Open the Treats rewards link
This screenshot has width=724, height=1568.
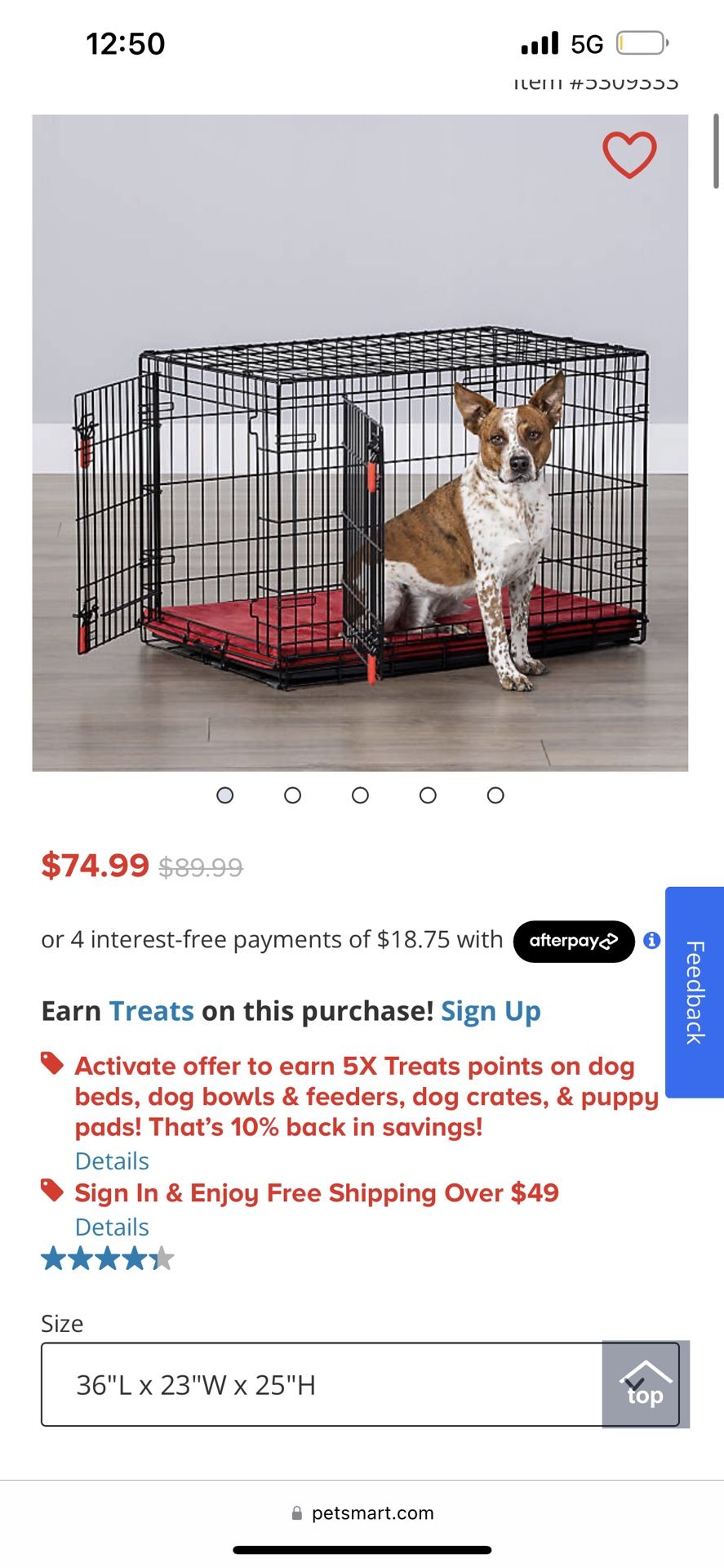click(152, 1011)
